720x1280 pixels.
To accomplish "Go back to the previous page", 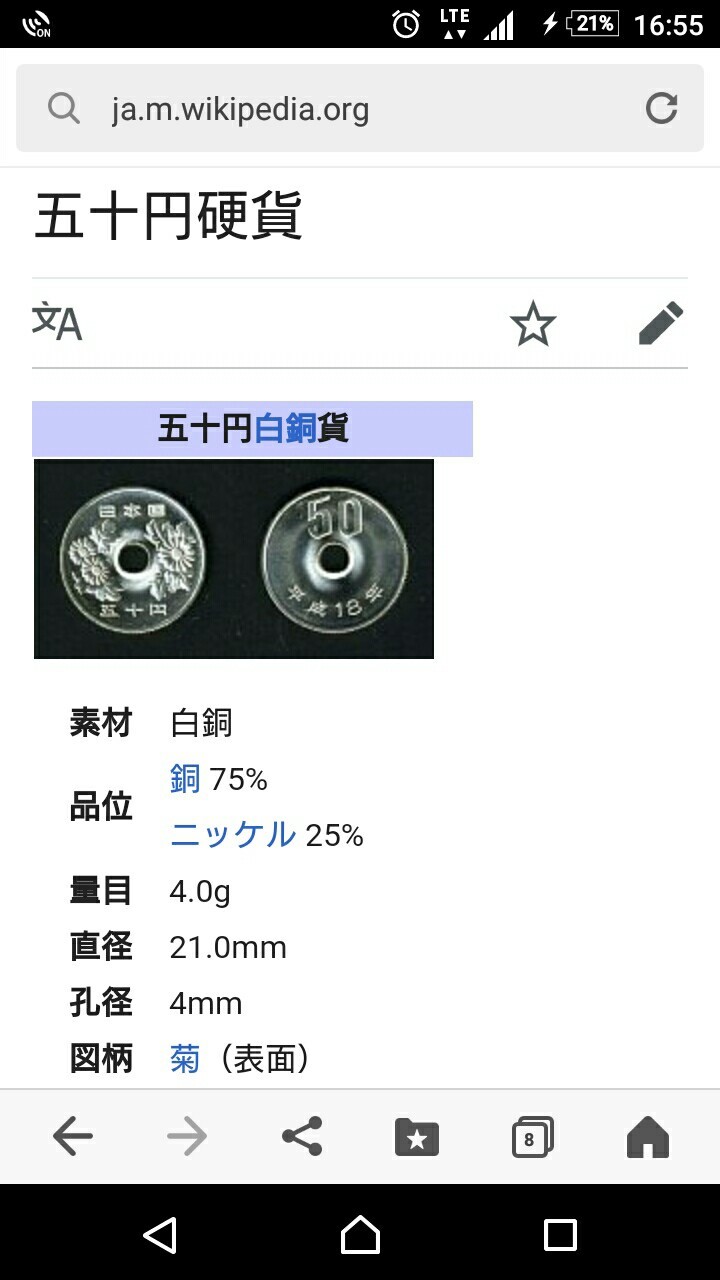I will 72,1136.
